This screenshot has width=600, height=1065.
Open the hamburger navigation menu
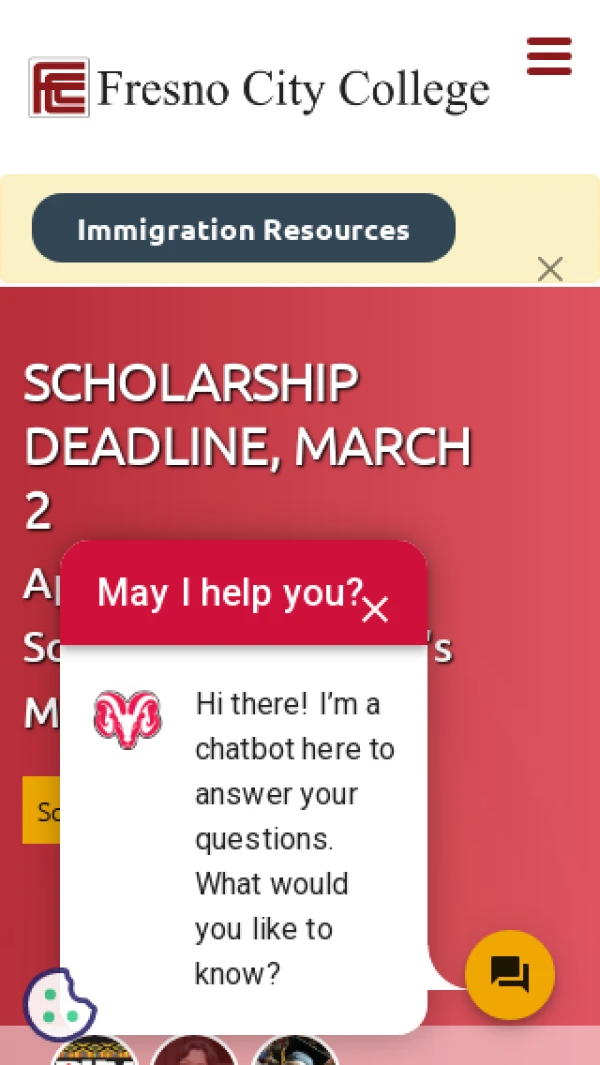click(549, 56)
